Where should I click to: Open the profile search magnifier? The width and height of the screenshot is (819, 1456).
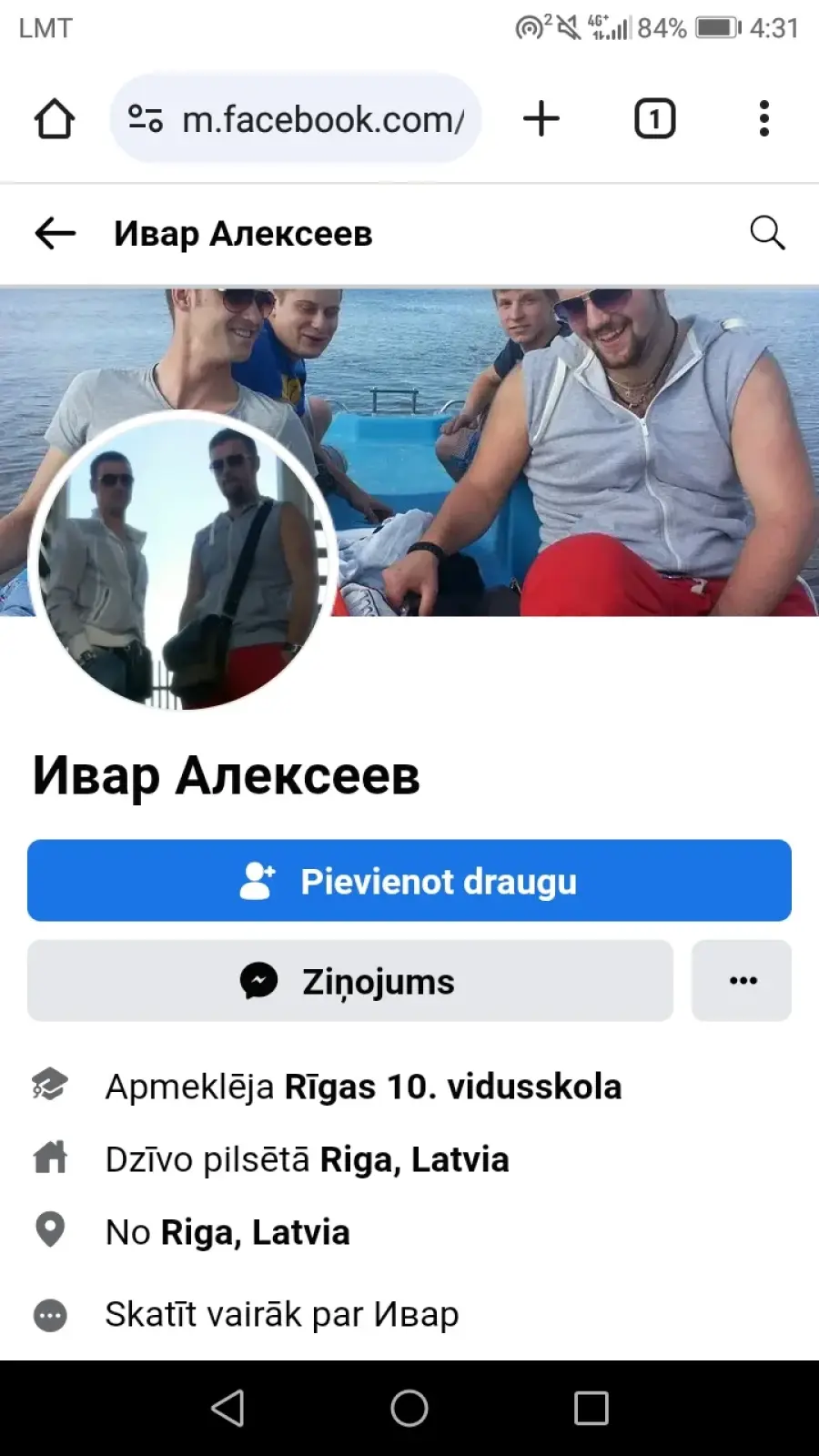pyautogui.click(x=767, y=233)
